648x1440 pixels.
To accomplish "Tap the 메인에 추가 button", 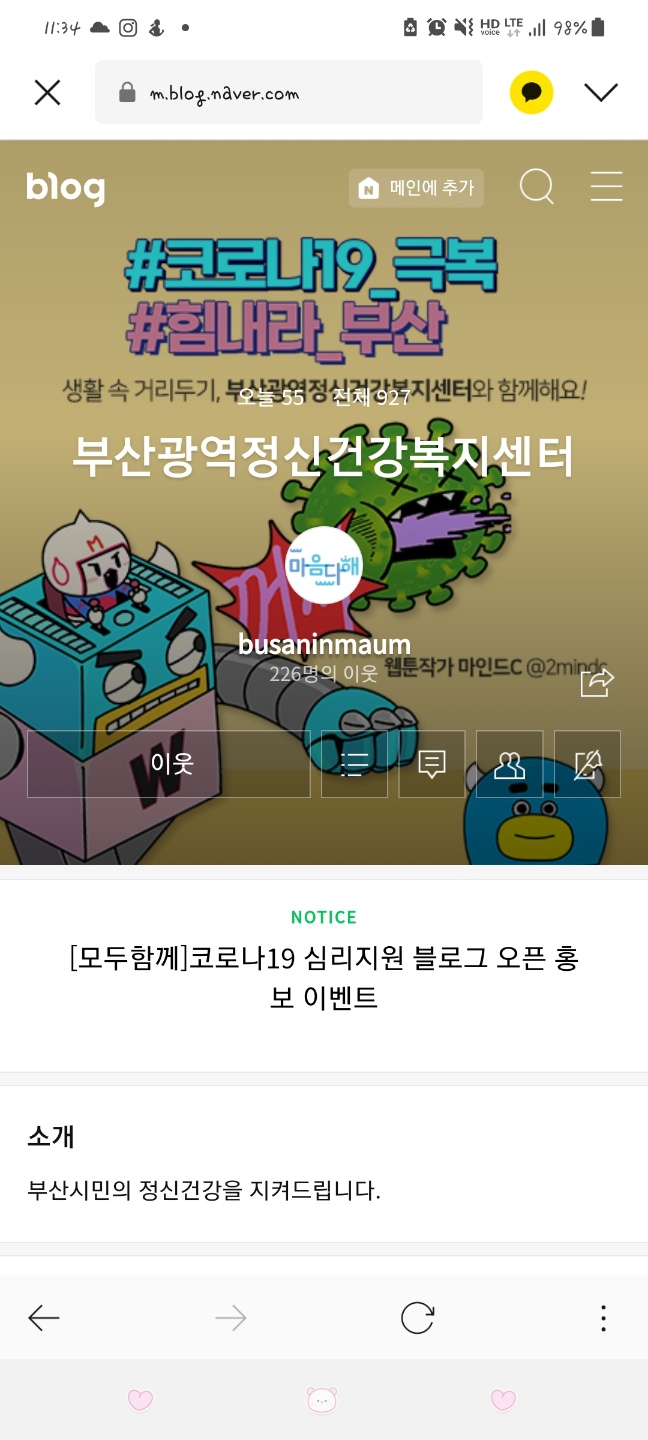I will pyautogui.click(x=416, y=187).
